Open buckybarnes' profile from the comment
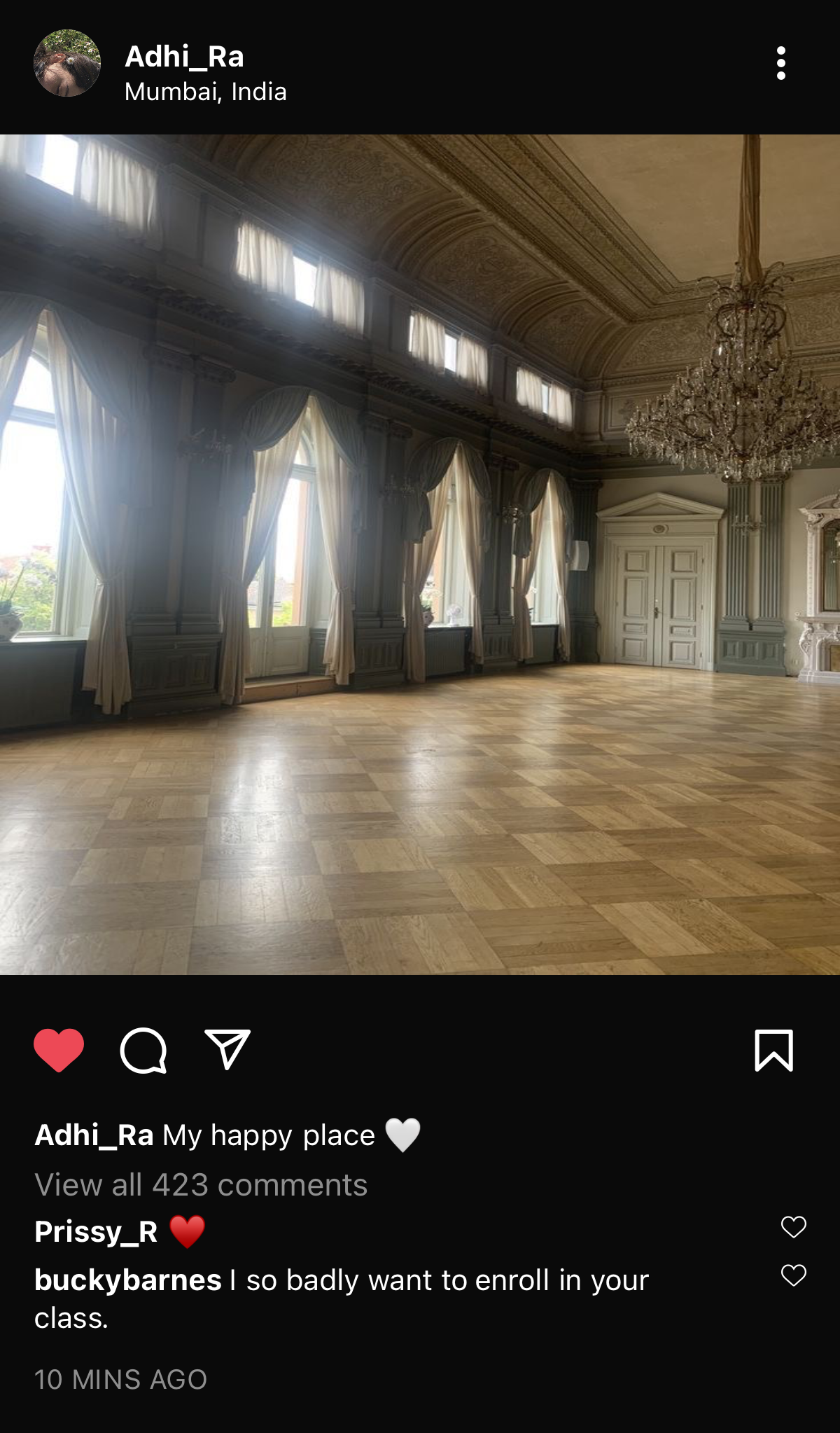Image resolution: width=840 pixels, height=1433 pixels. tap(128, 1280)
